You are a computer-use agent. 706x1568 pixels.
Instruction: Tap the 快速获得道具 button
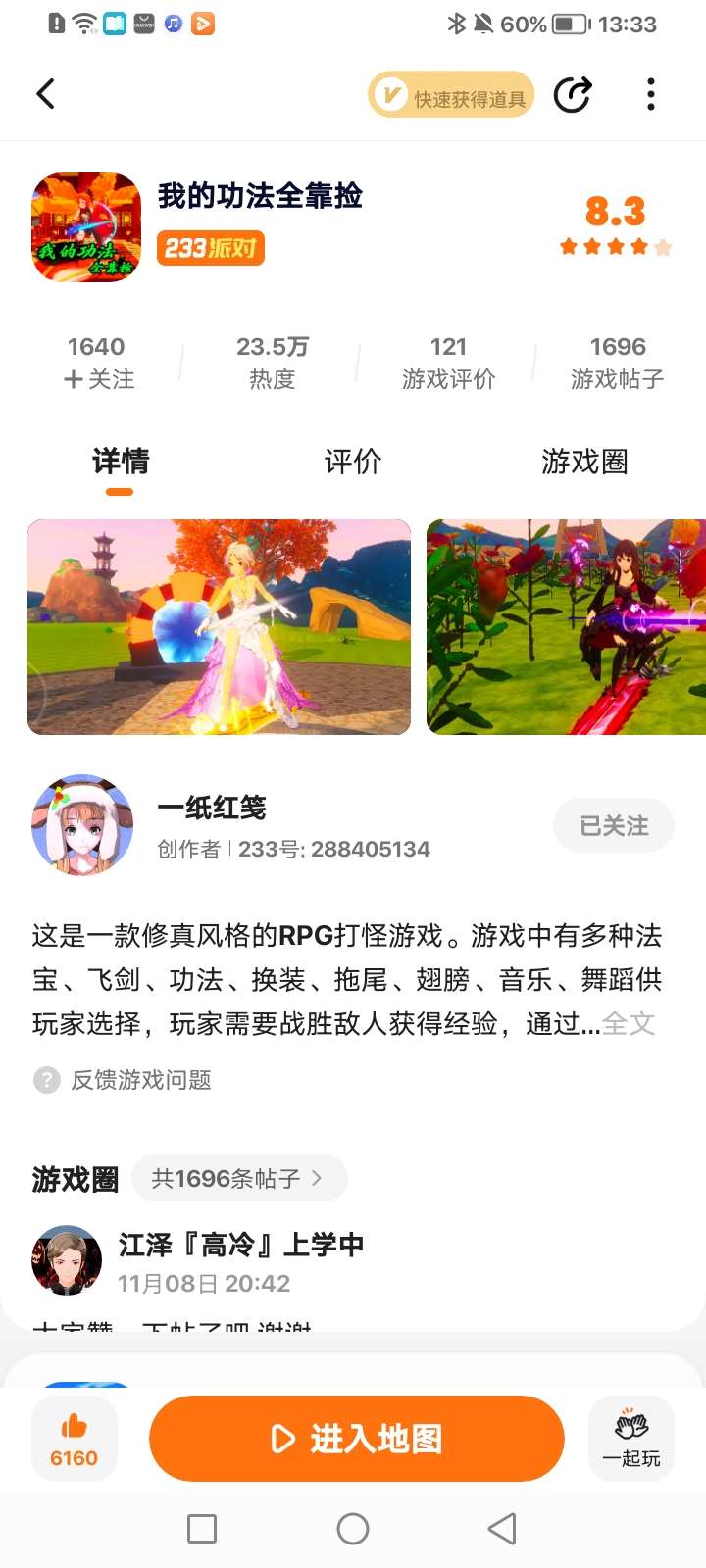(x=451, y=96)
